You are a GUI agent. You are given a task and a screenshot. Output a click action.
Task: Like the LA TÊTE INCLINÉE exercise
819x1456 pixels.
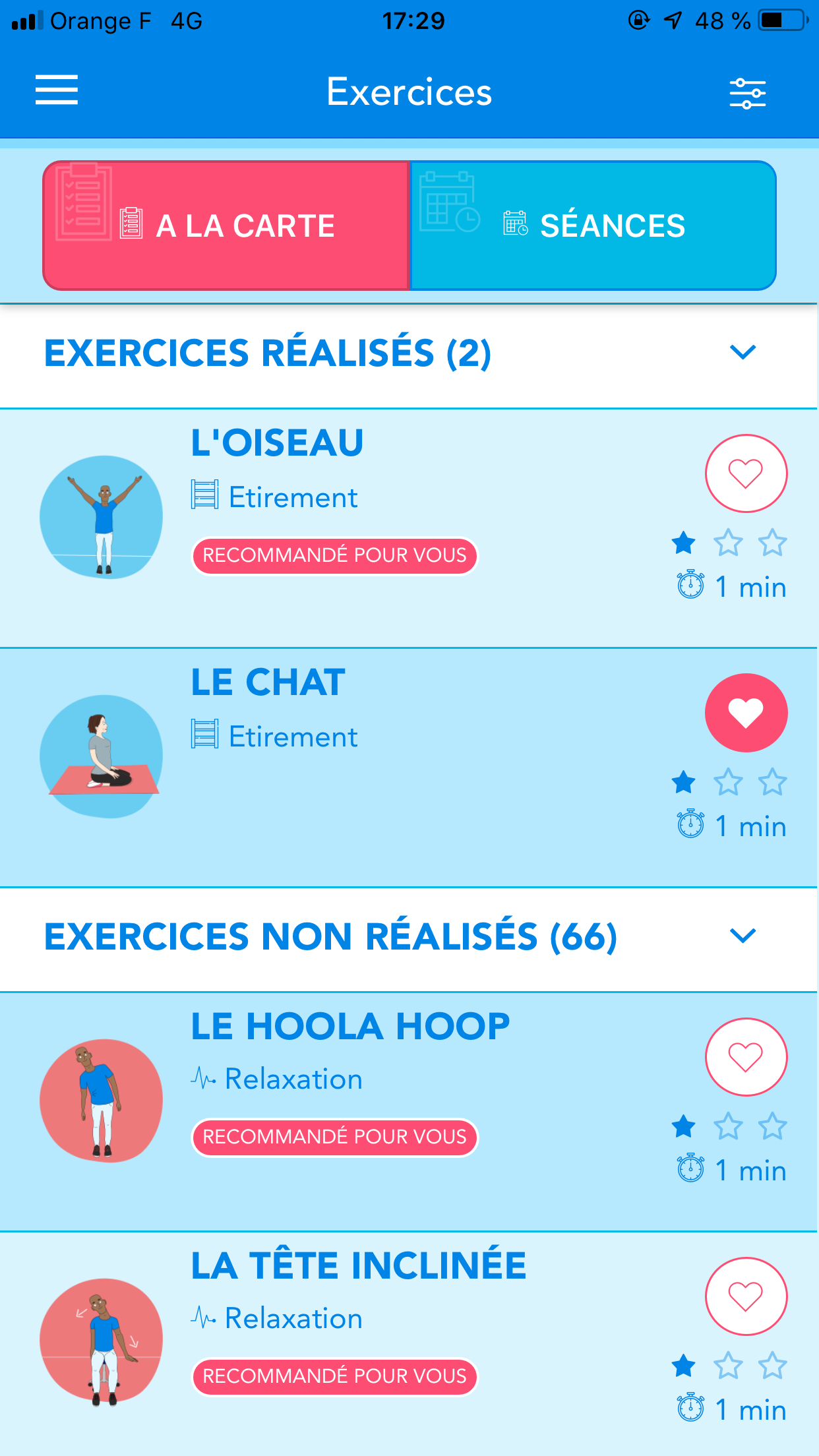(746, 1296)
